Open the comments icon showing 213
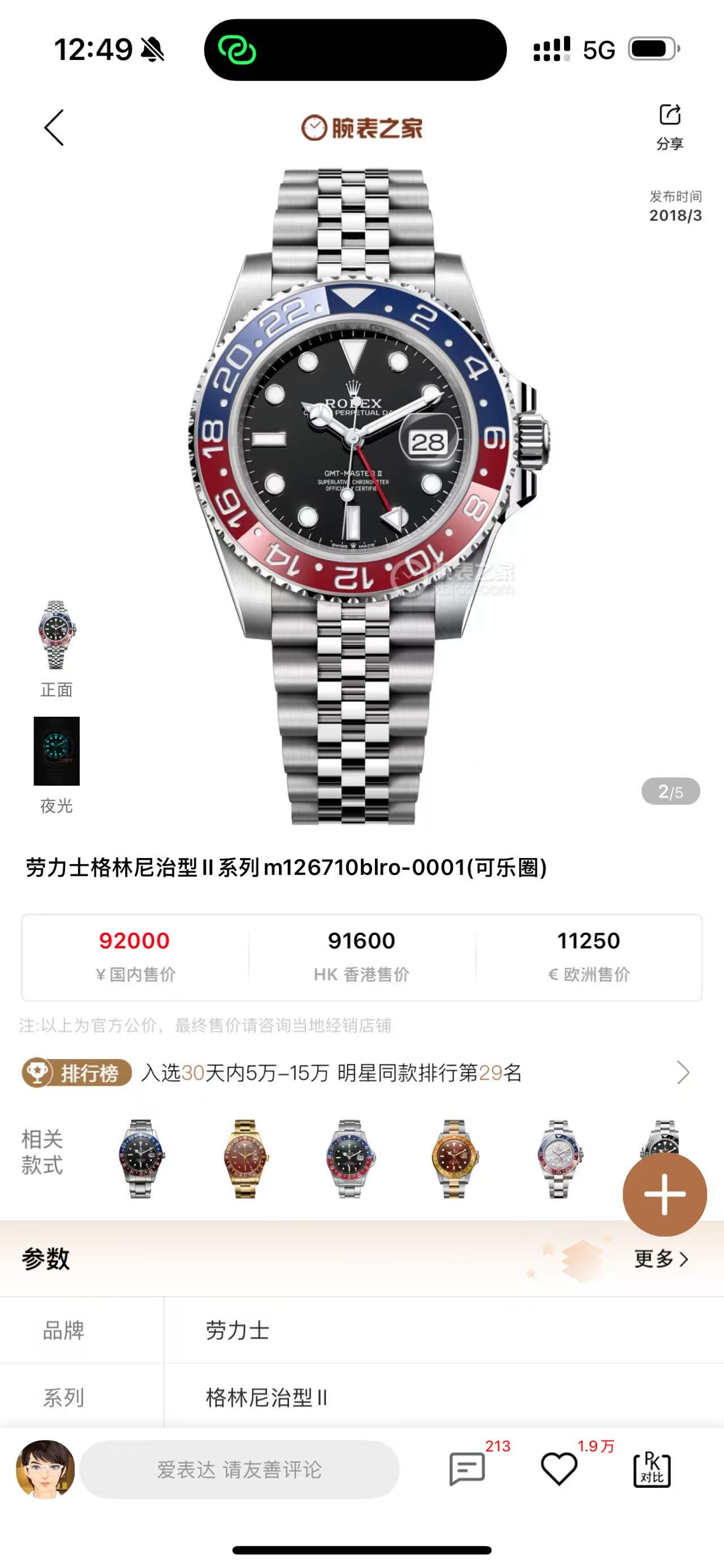The image size is (724, 1568). click(x=467, y=1470)
